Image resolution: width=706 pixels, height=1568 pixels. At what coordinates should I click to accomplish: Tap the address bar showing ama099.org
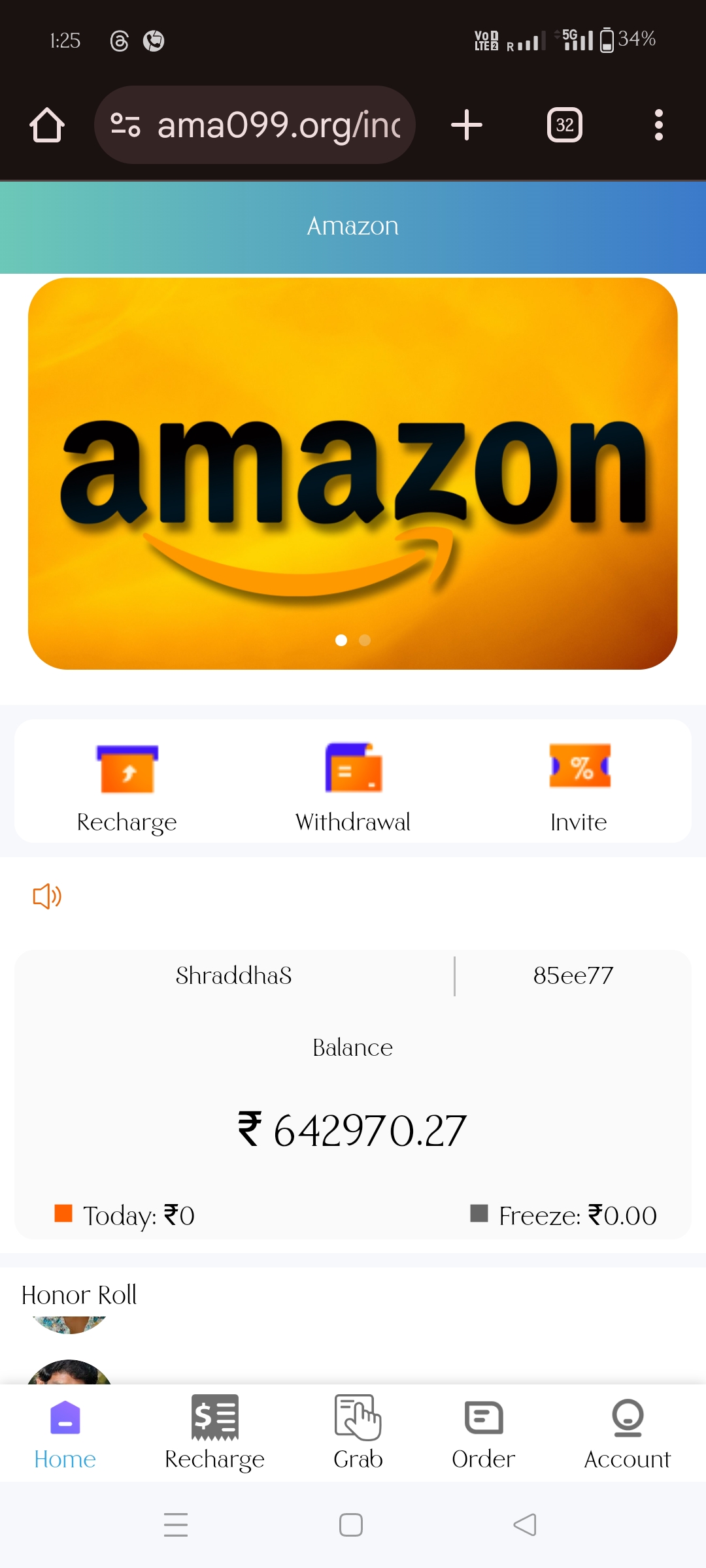tap(268, 125)
